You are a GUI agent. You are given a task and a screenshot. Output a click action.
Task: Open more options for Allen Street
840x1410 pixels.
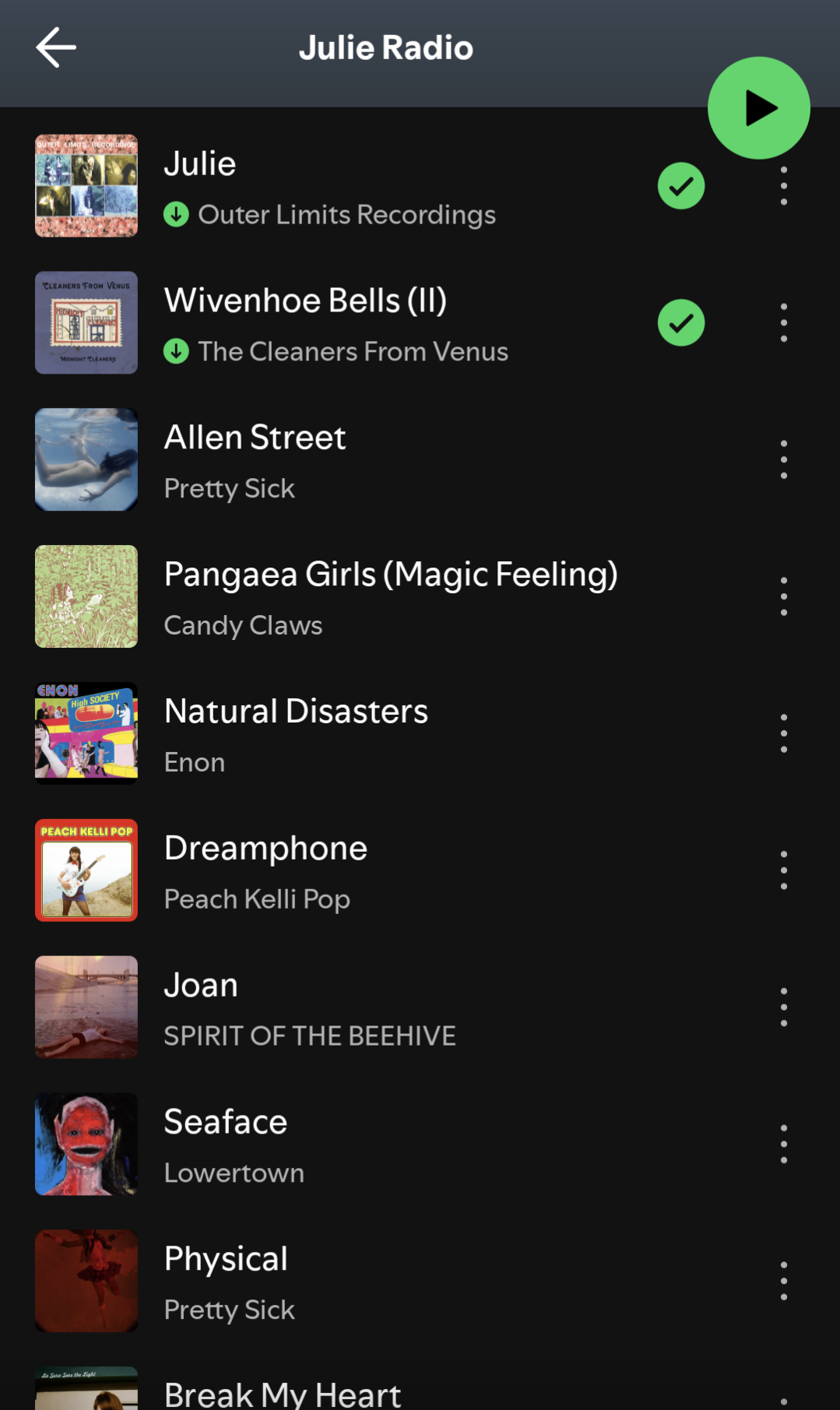point(784,460)
